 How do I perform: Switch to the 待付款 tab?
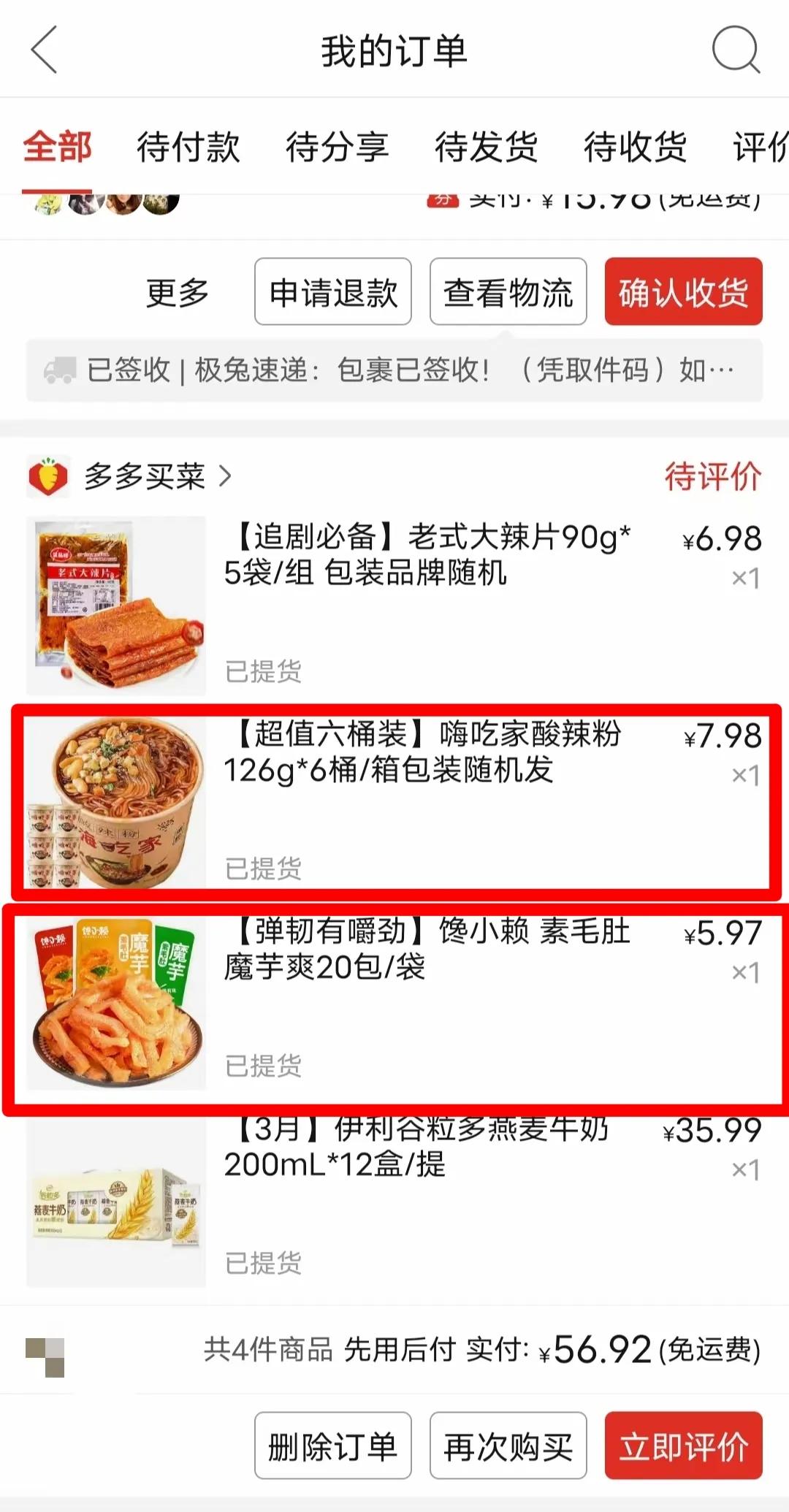tap(188, 146)
